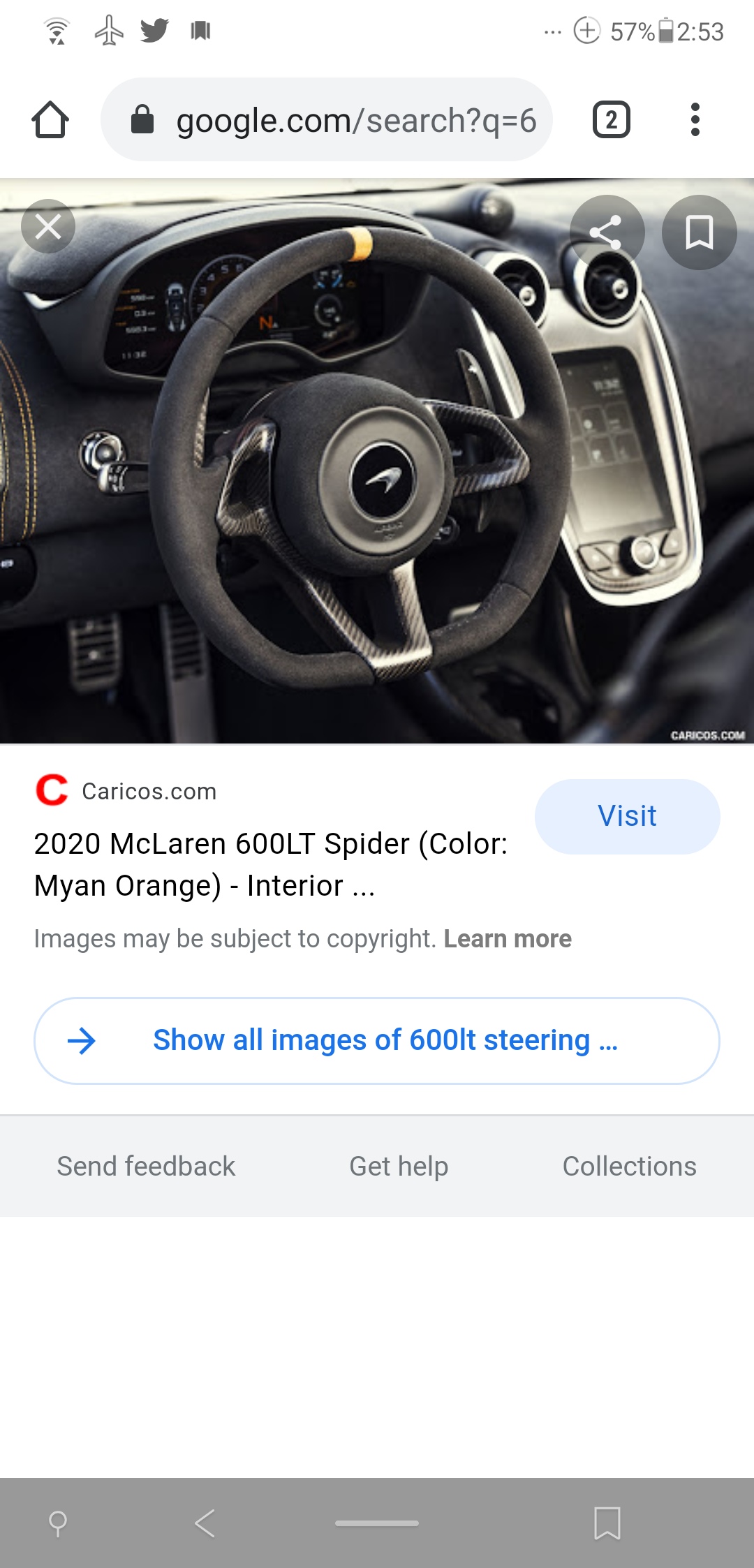This screenshot has height=1568, width=754.
Task: Tap the browser home icon
Action: point(50,119)
